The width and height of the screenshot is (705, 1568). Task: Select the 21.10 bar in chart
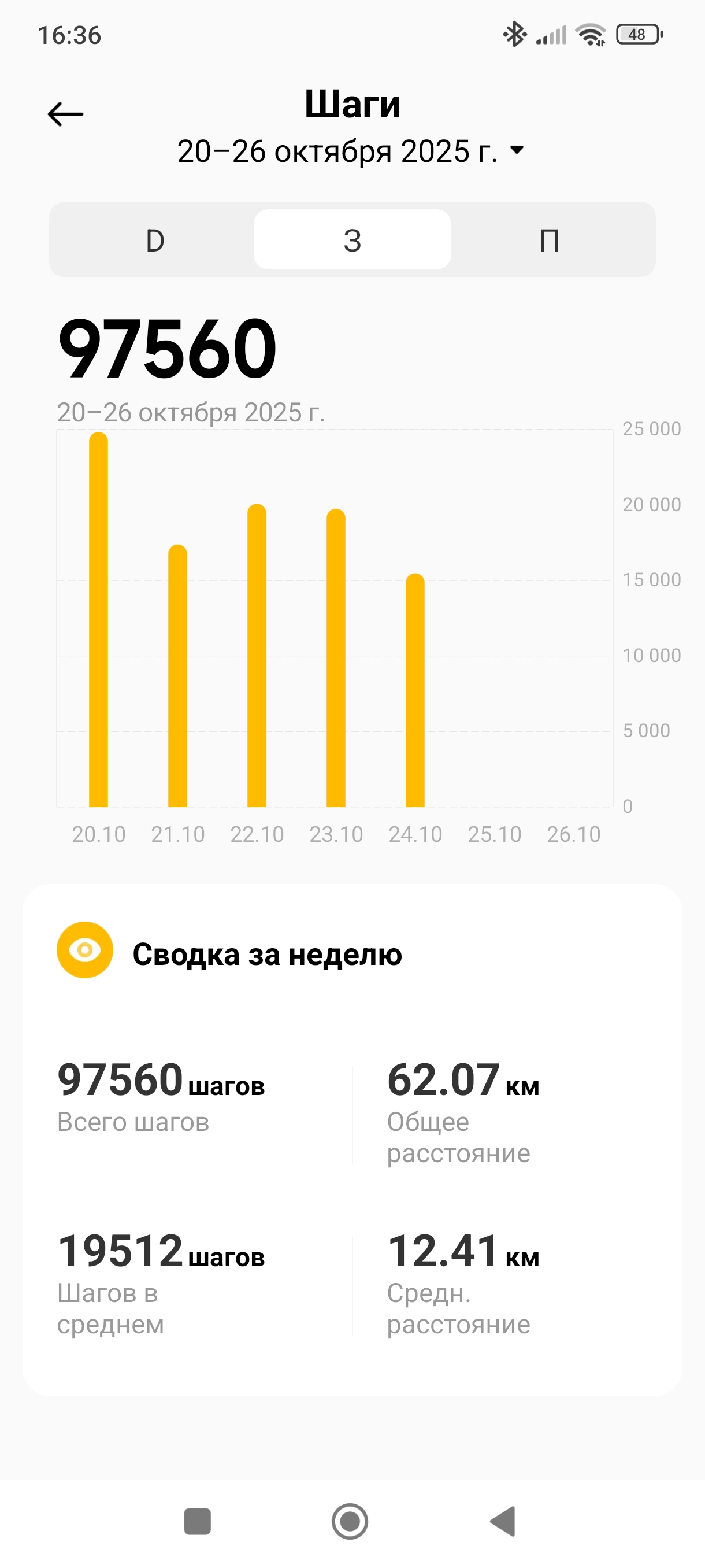[x=177, y=676]
